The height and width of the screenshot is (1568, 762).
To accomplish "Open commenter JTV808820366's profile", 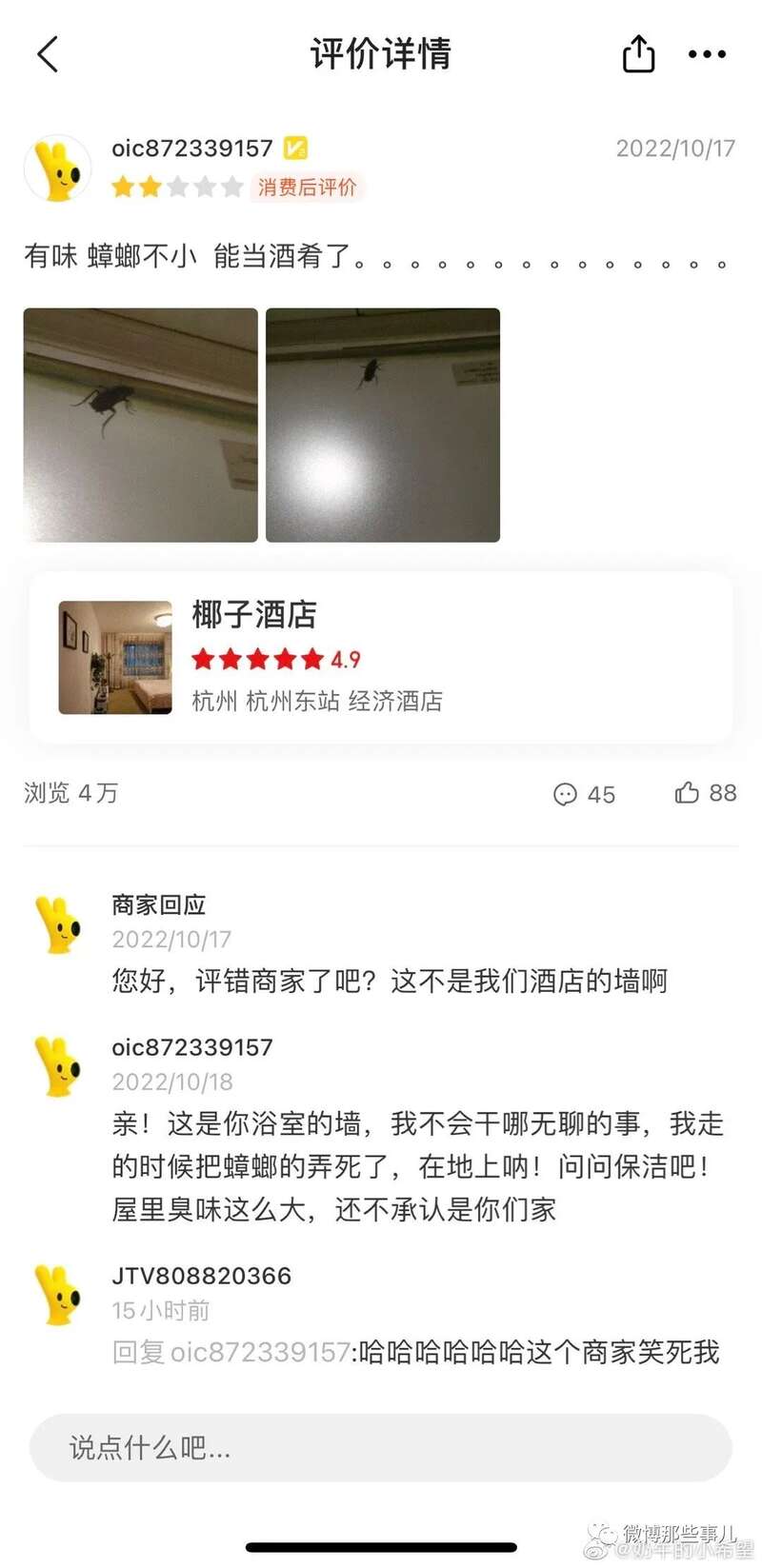I will (201, 1276).
